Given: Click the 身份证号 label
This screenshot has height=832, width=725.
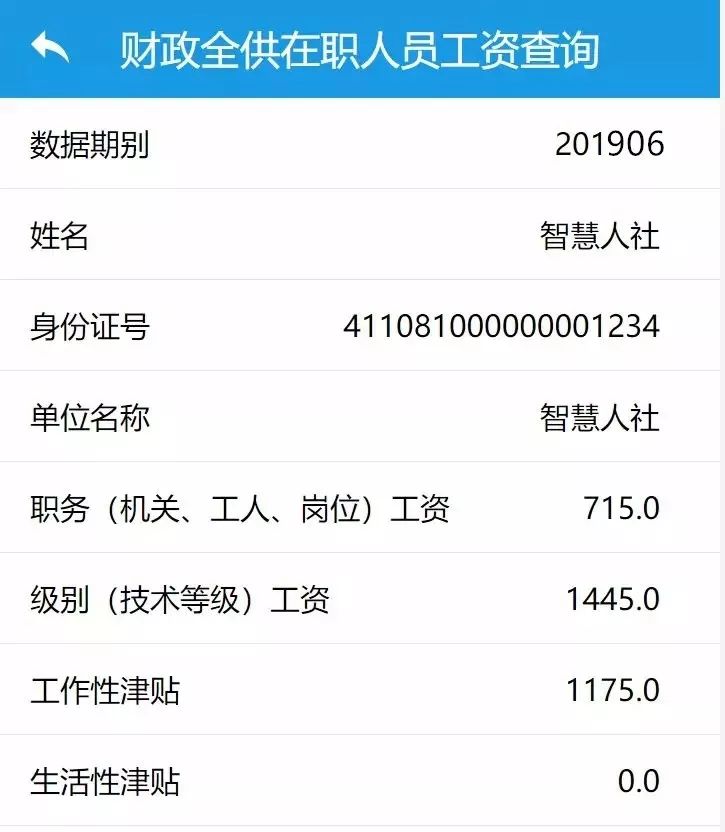Looking at the screenshot, I should [80, 324].
